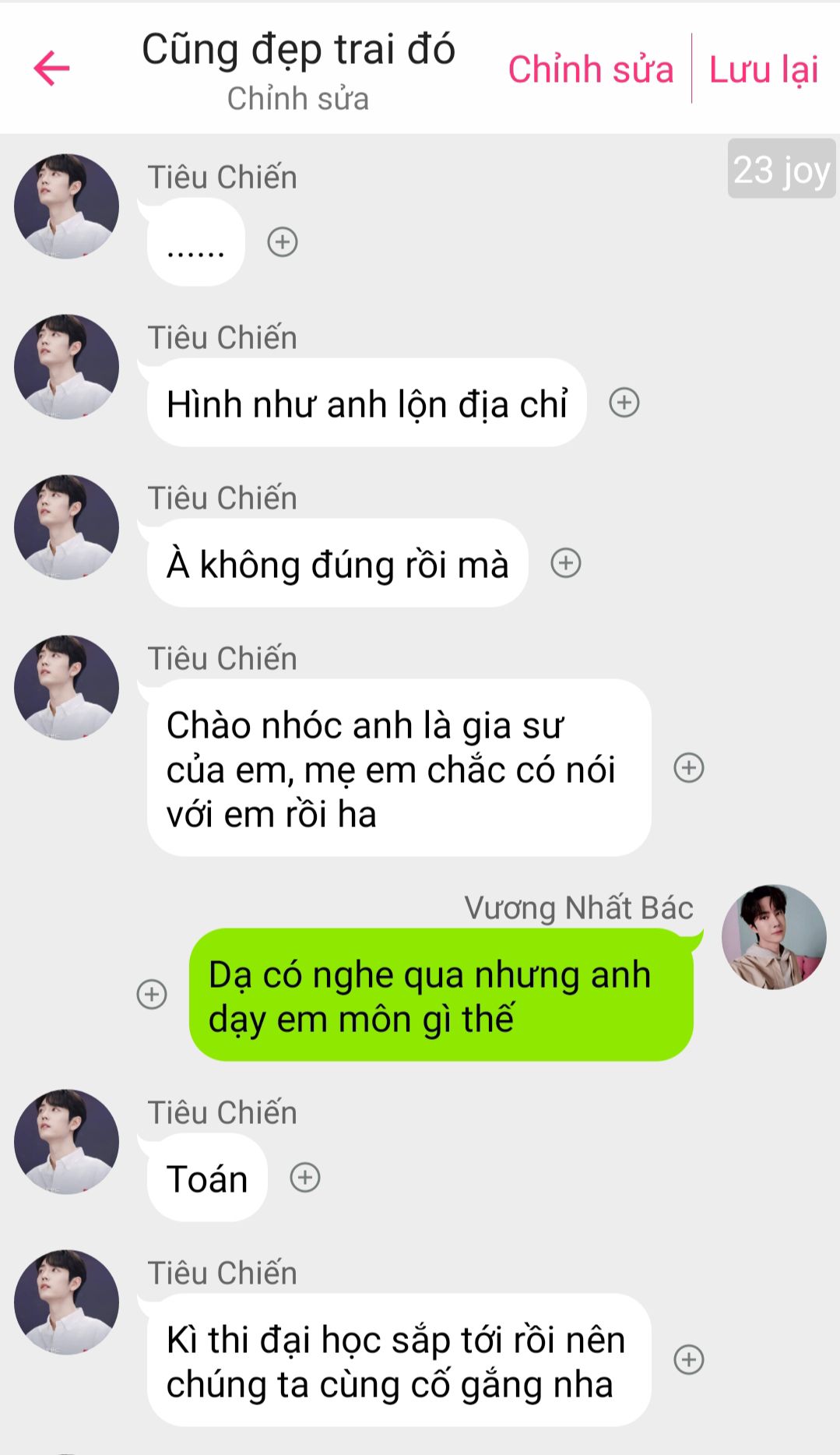Tap the pink Chỉnh sửa button
Screen dimensions: 840x1455
591,69
